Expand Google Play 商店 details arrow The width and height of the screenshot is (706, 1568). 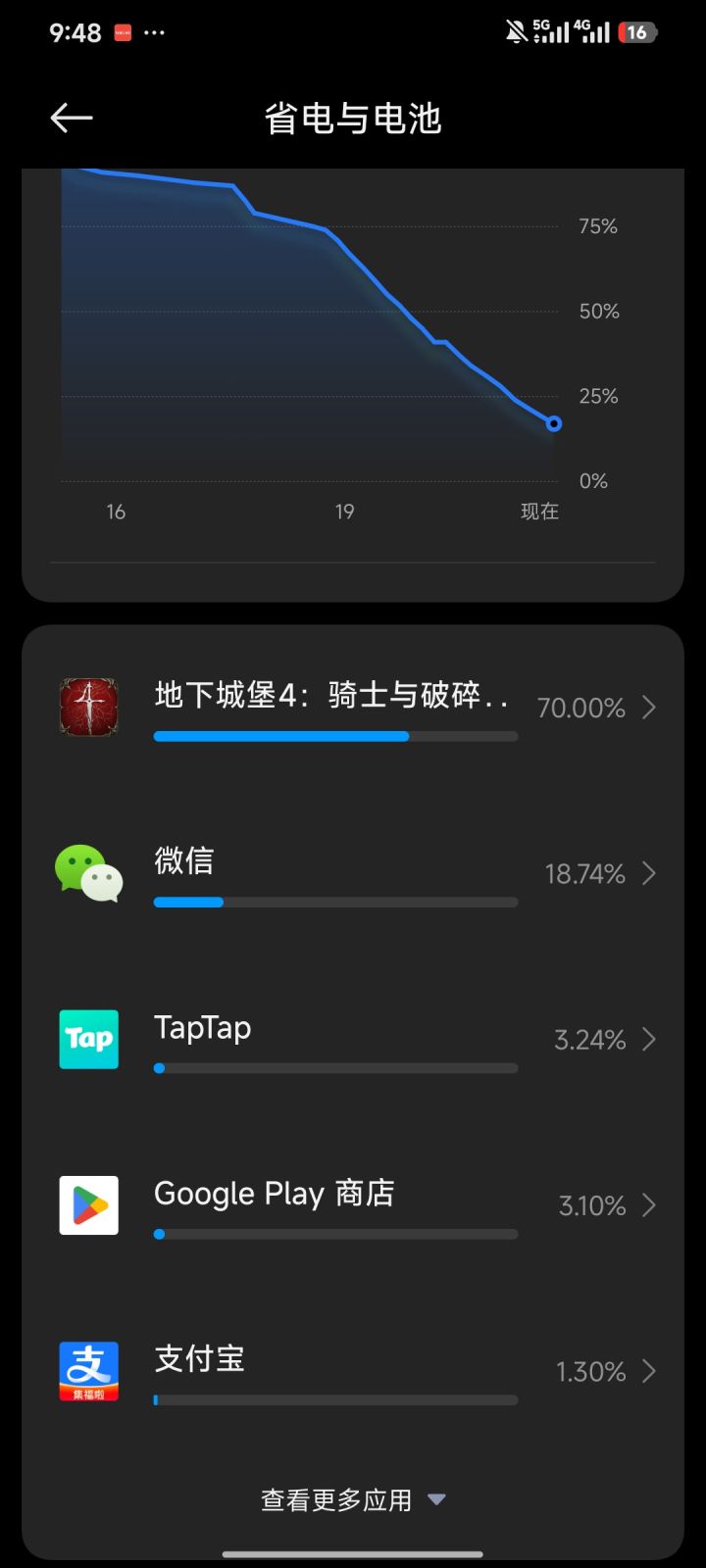coord(648,1204)
